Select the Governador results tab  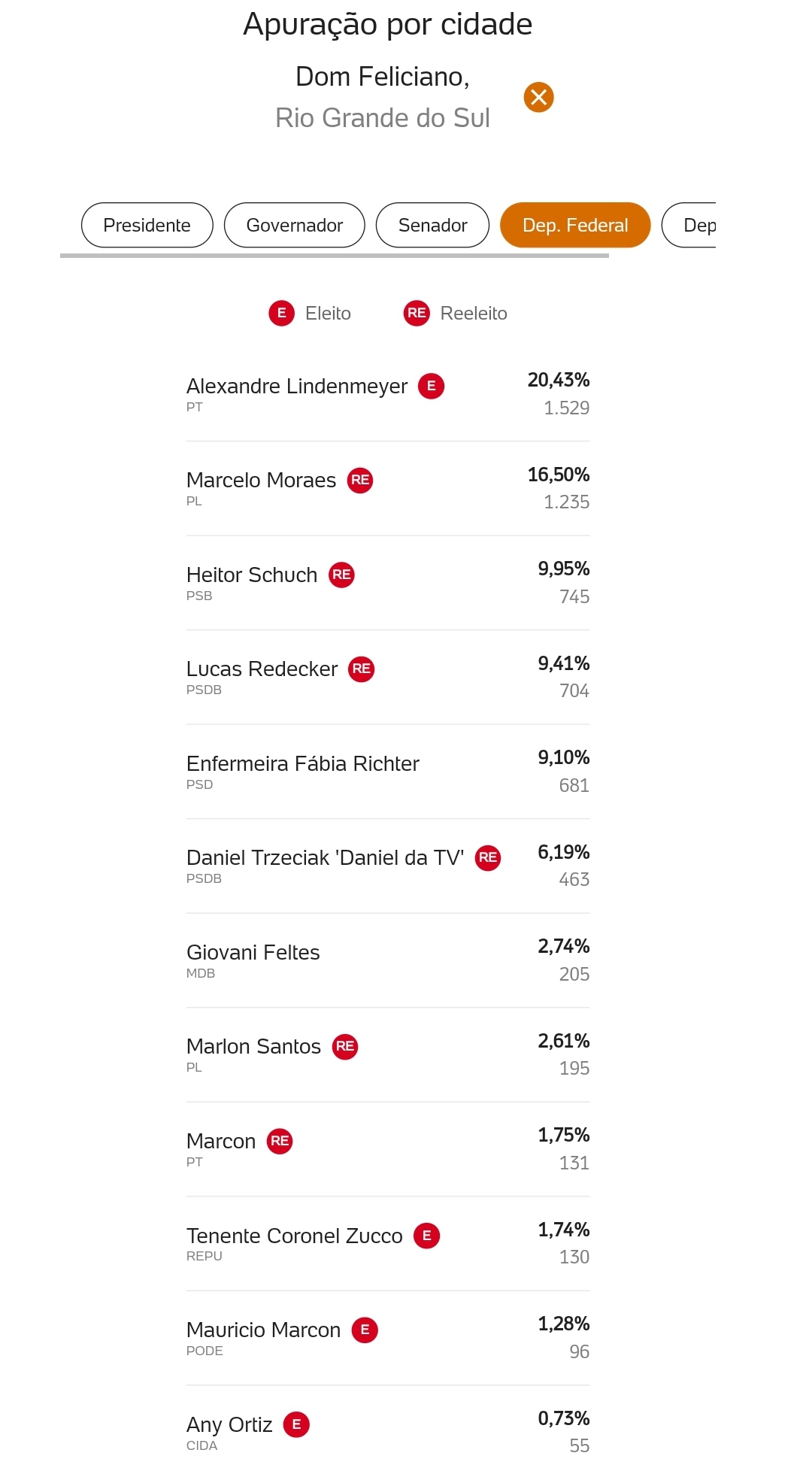click(295, 225)
